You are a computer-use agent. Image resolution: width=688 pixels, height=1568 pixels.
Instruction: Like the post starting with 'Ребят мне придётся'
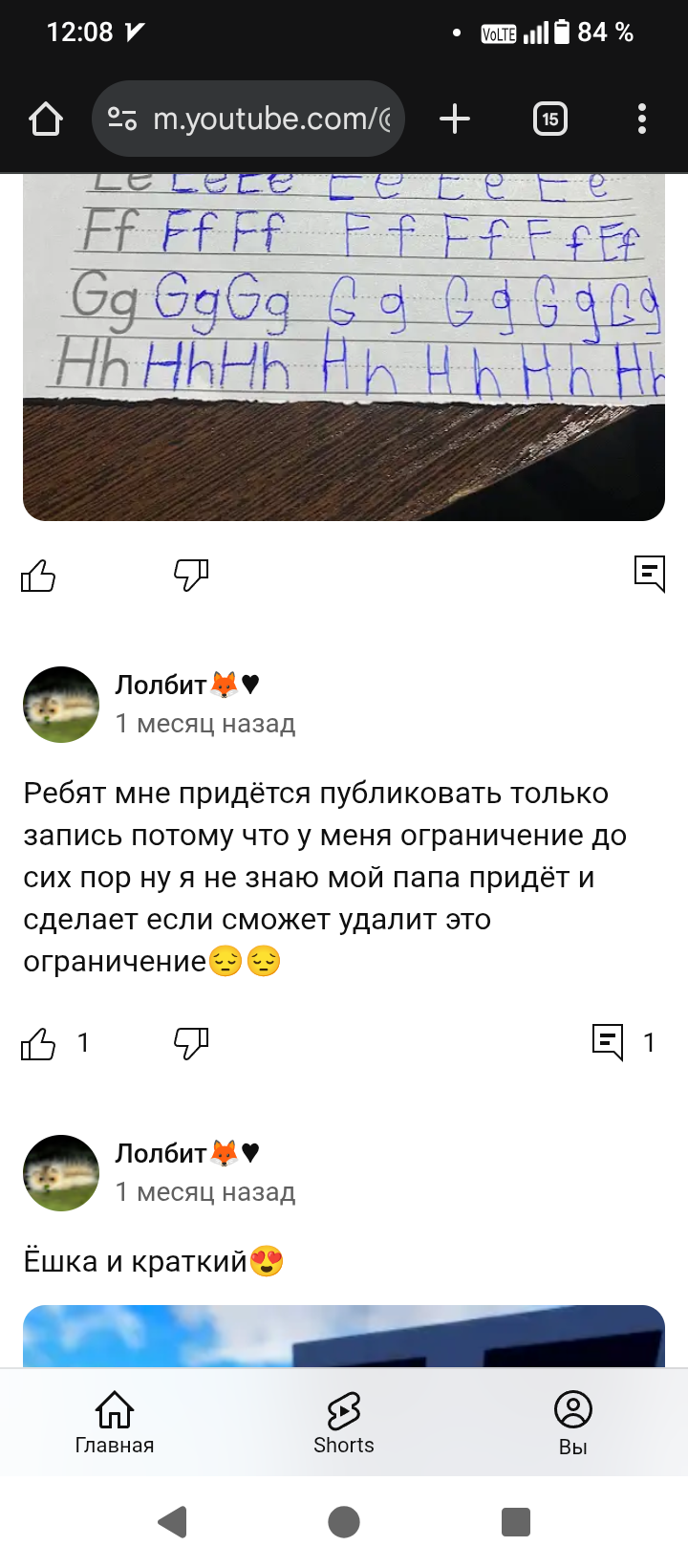pos(38,1043)
